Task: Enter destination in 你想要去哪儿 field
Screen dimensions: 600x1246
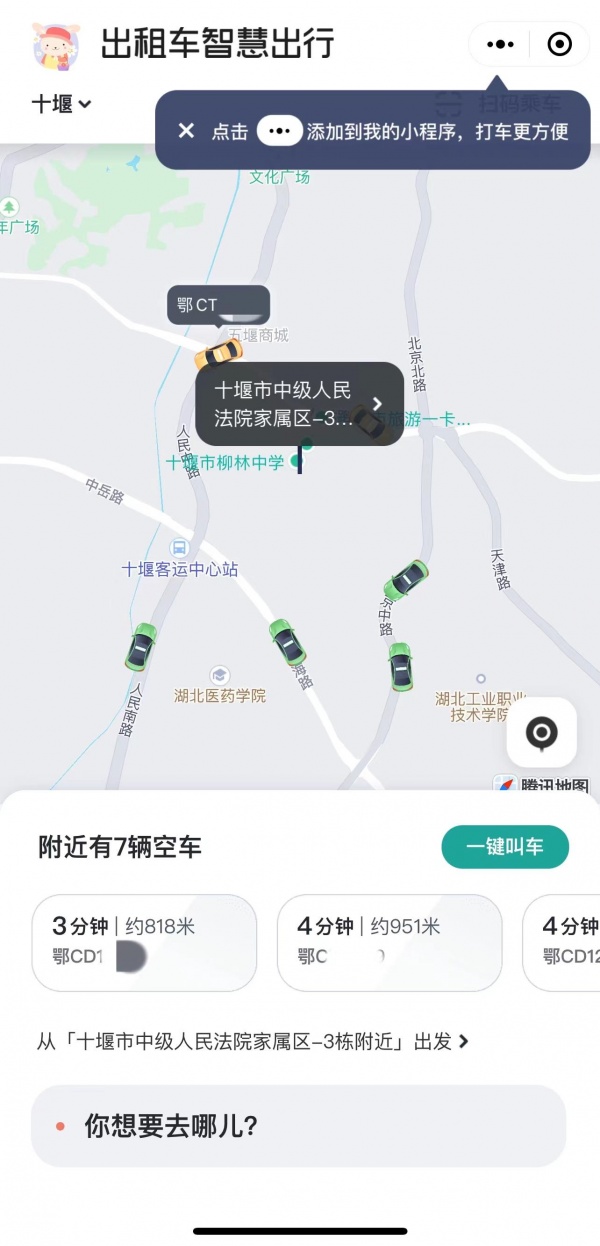Action: pos(298,1126)
